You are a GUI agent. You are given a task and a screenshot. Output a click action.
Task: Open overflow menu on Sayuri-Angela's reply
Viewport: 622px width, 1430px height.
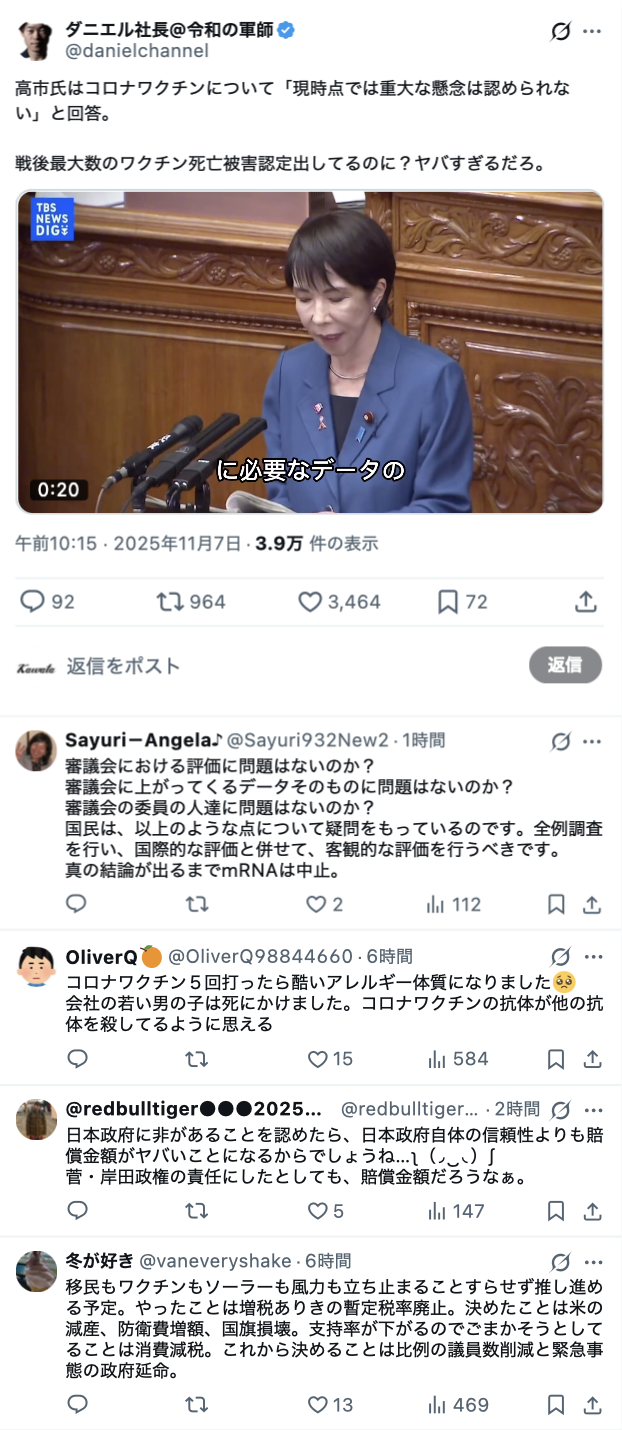point(592,741)
